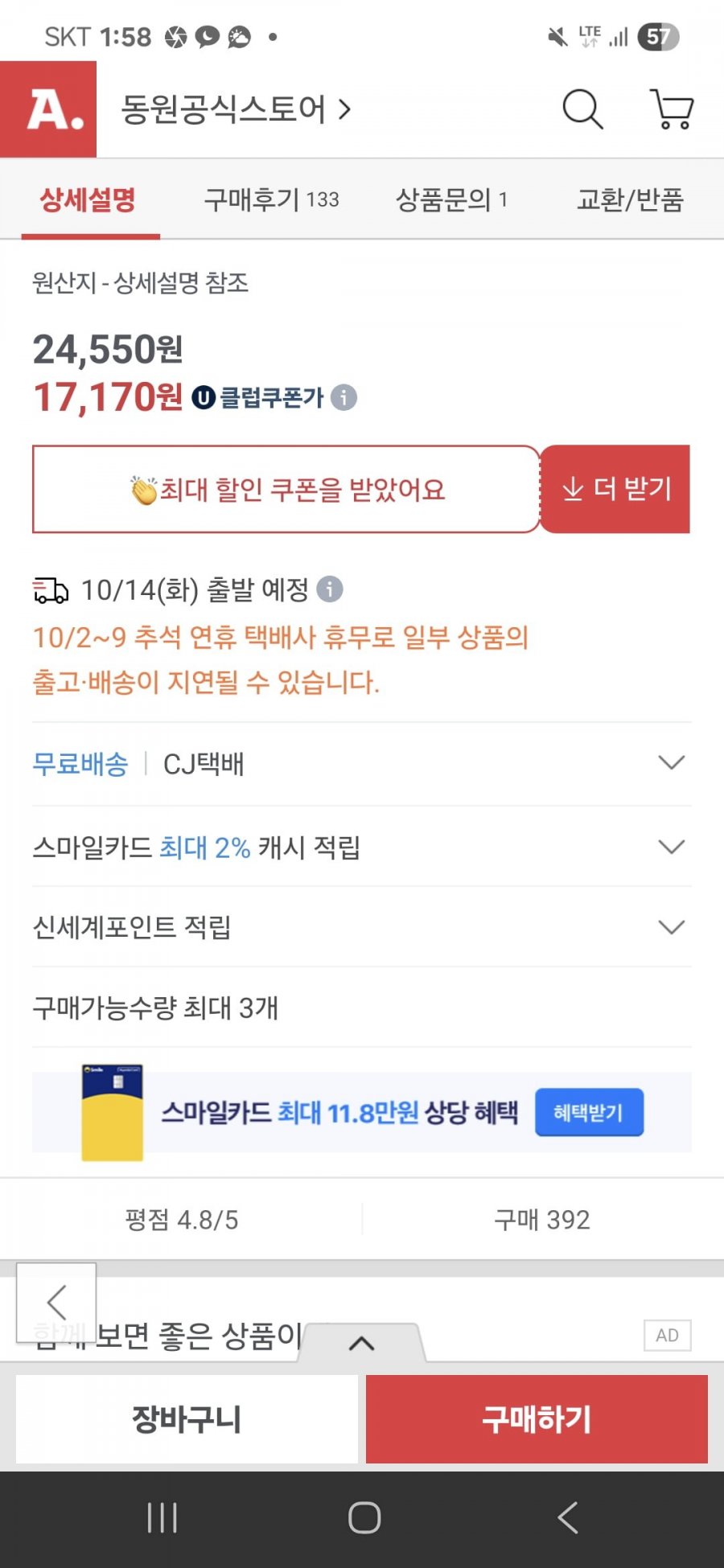Viewport: 724px width, 1568px height.
Task: Open the shopping cart icon
Action: (x=672, y=109)
